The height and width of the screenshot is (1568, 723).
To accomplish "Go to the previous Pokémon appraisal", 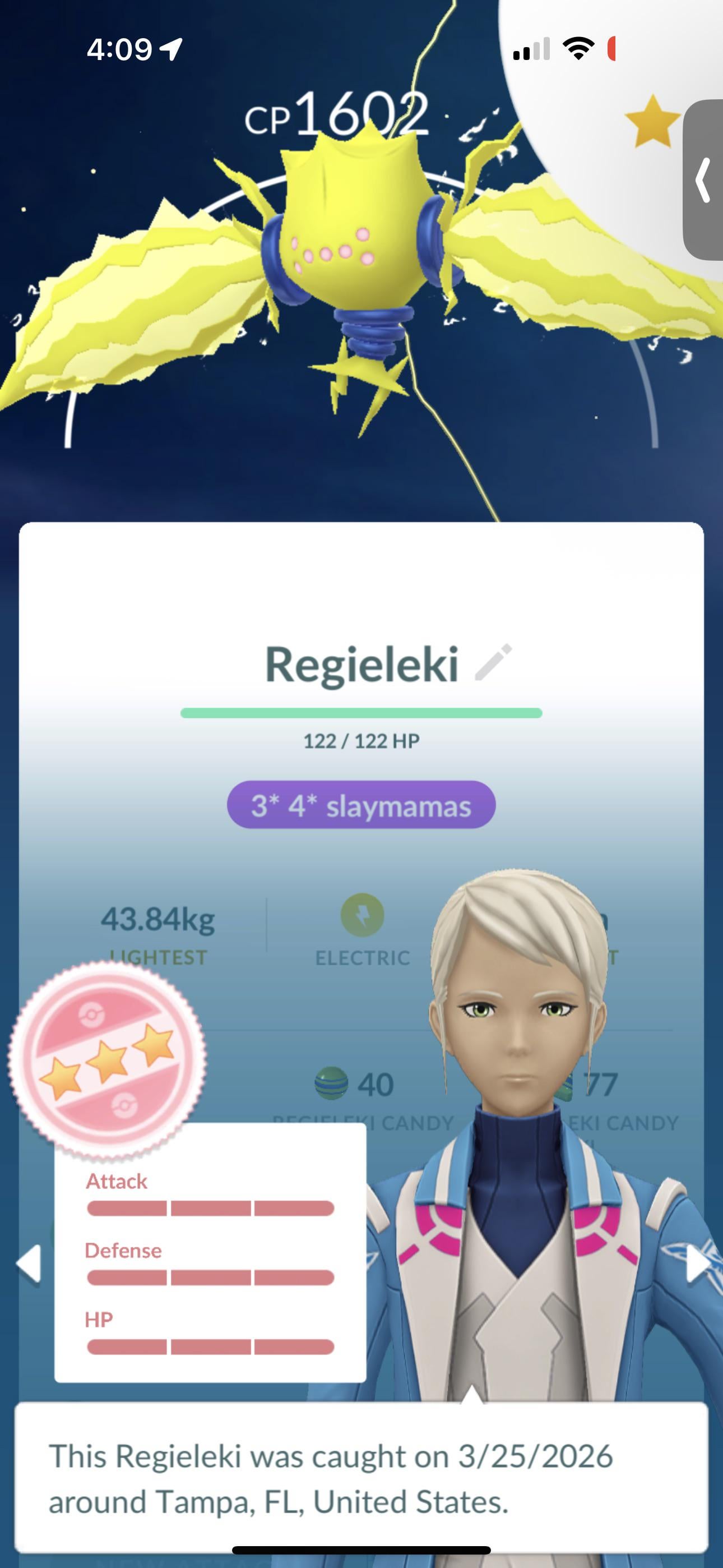I will (29, 1263).
